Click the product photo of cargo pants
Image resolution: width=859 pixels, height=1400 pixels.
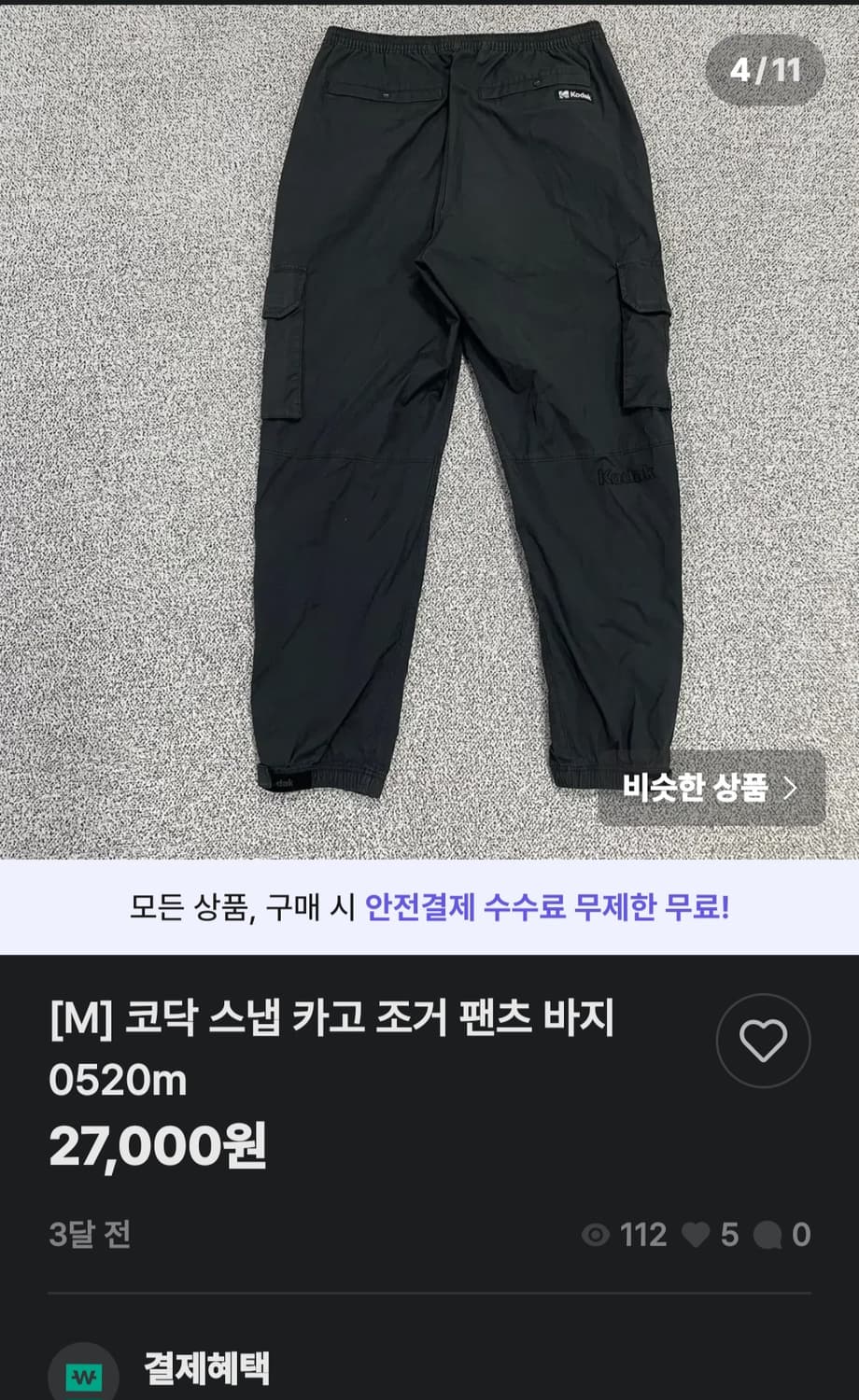429,420
